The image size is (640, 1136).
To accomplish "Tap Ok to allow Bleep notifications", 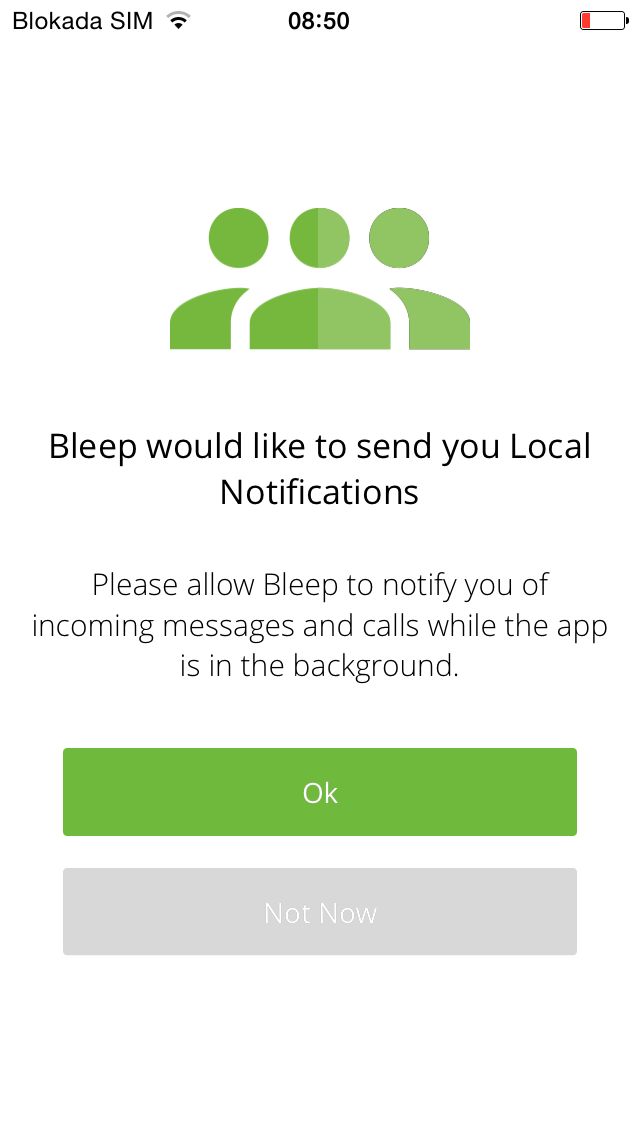I will click(x=320, y=792).
